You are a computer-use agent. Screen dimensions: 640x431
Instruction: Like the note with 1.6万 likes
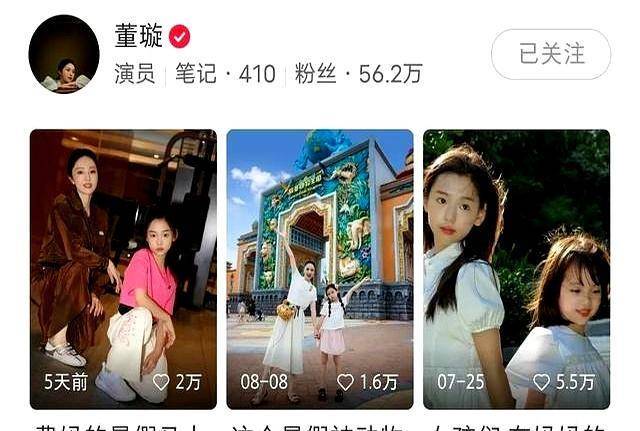click(x=346, y=382)
